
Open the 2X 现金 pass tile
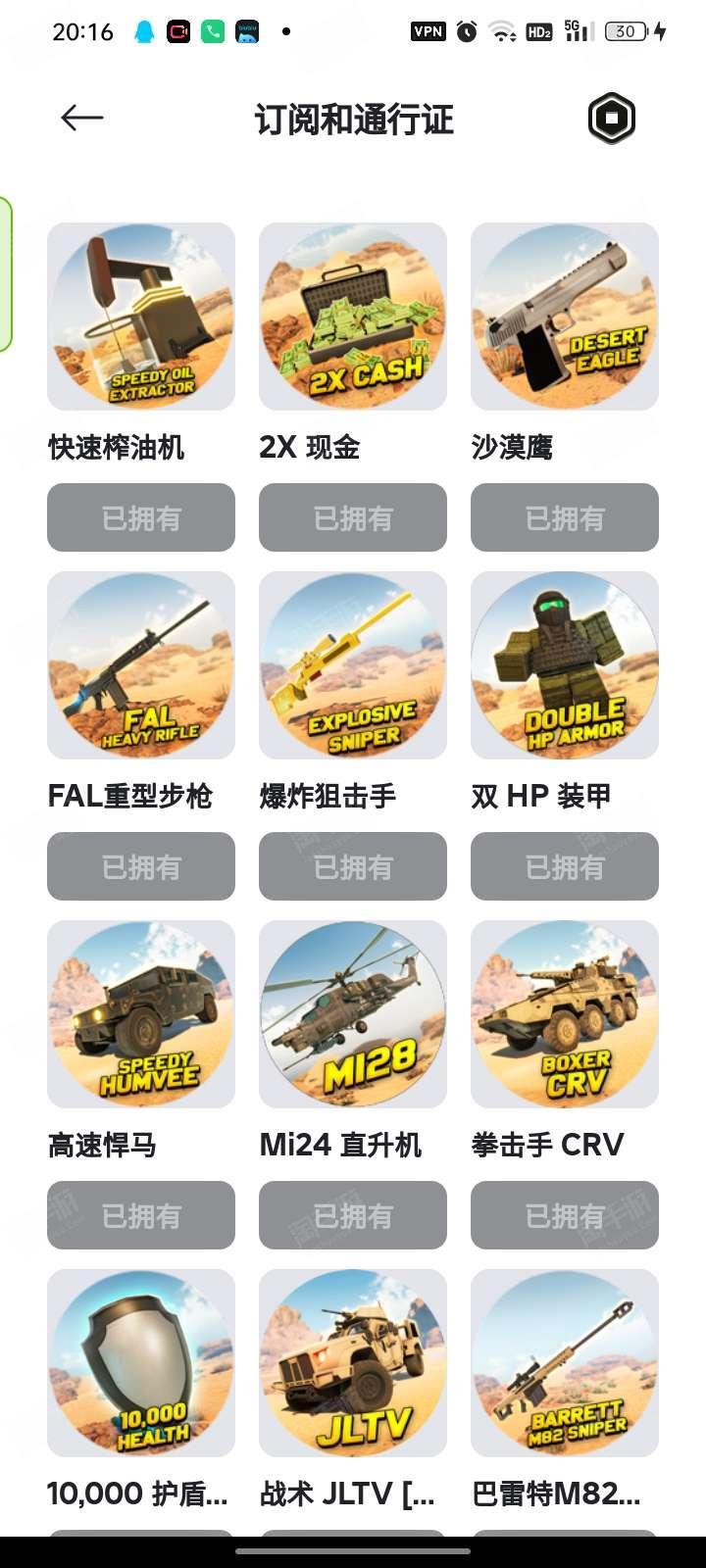tap(353, 317)
